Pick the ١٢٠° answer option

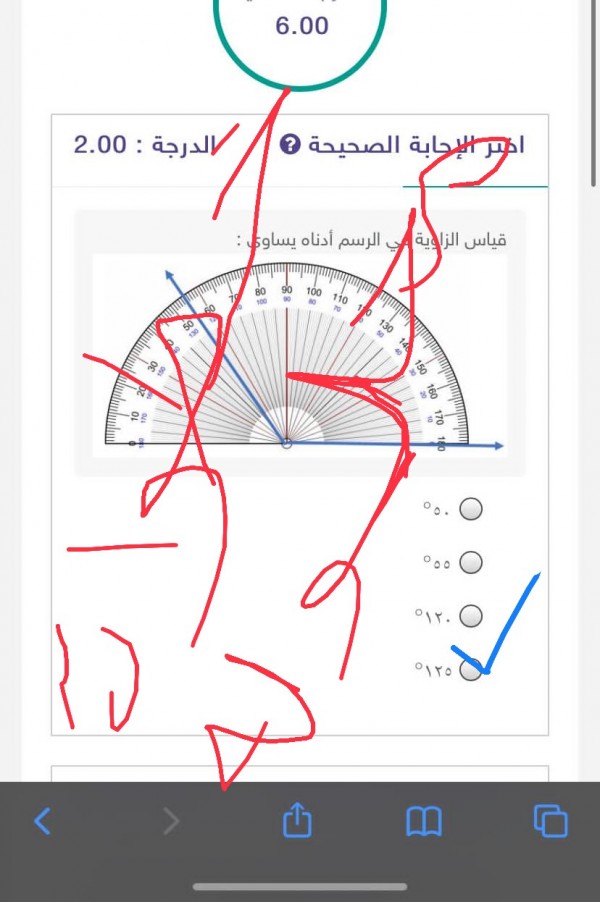coord(470,616)
